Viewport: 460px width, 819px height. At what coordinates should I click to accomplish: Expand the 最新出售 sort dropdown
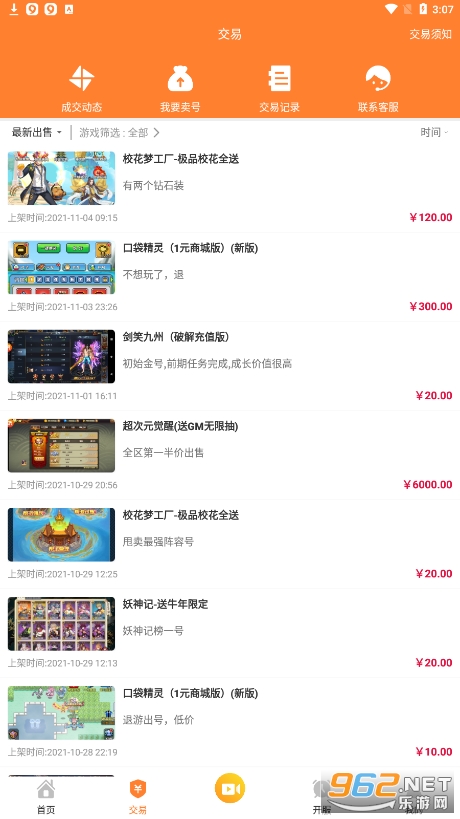point(37,133)
